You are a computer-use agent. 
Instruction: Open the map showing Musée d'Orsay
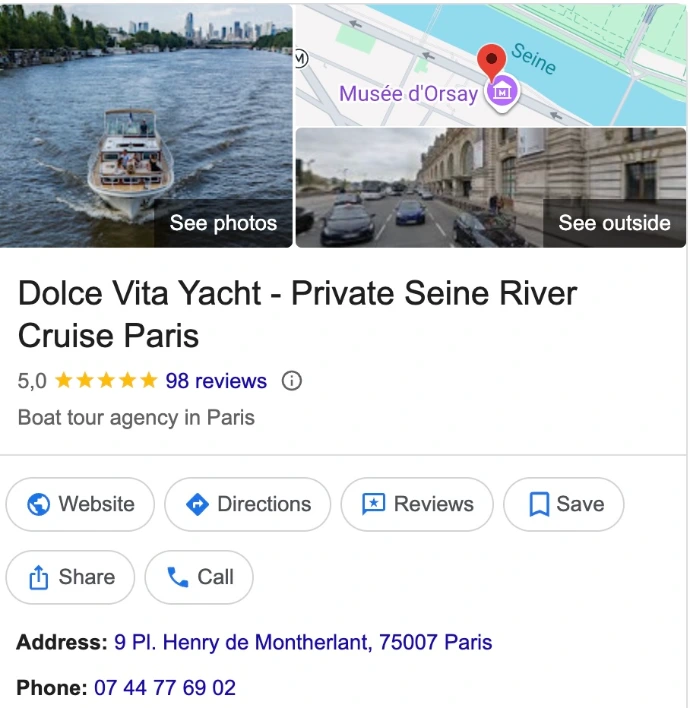[491, 64]
